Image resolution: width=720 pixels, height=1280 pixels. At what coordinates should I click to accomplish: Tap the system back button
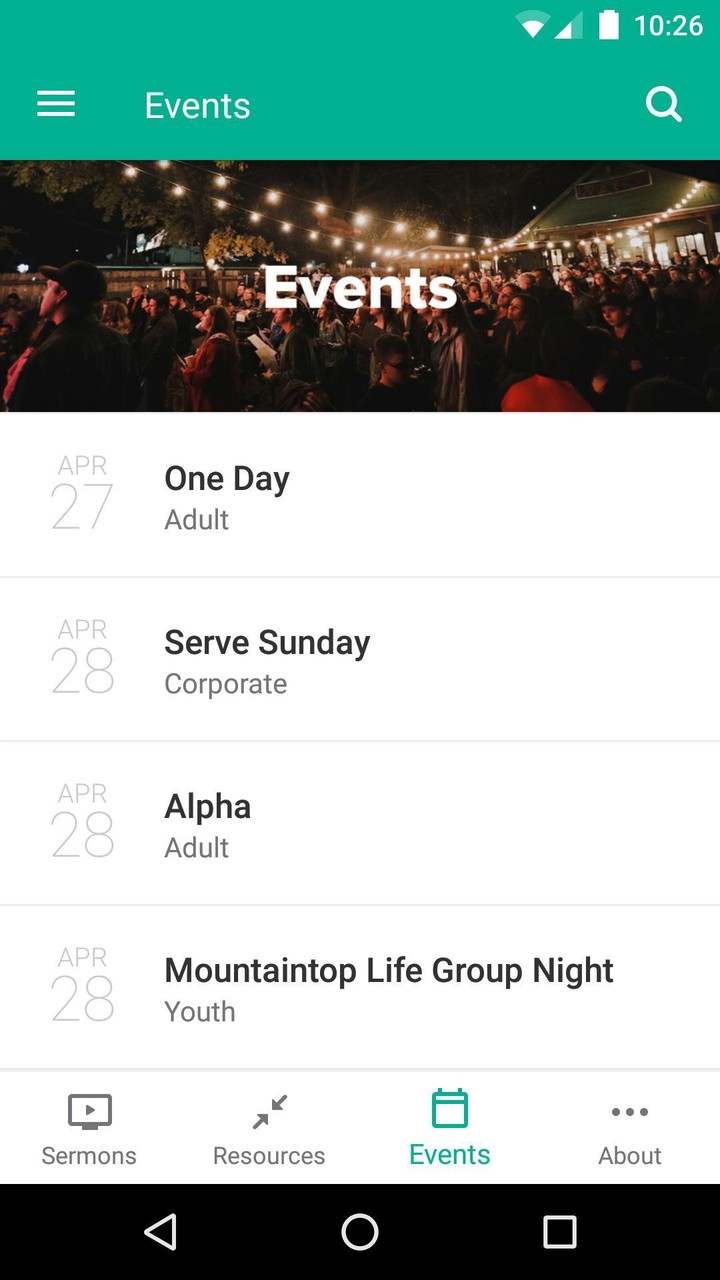(160, 1232)
